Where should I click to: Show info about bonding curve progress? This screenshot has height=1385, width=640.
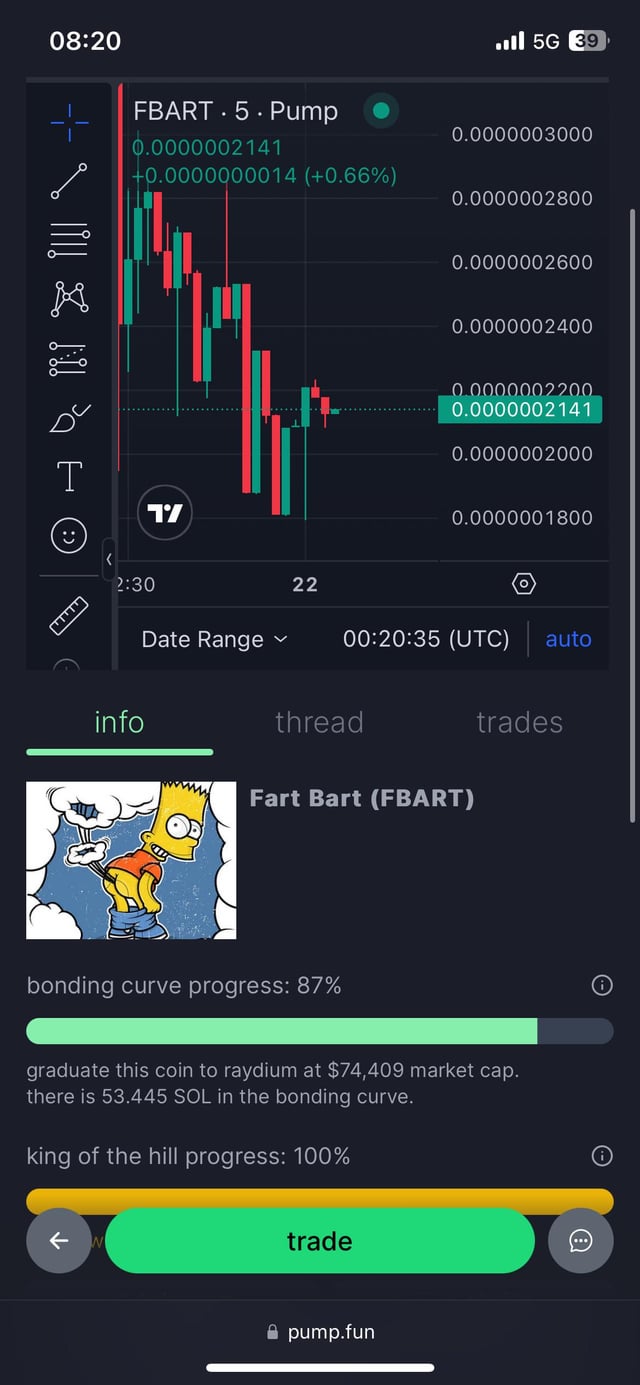click(602, 986)
